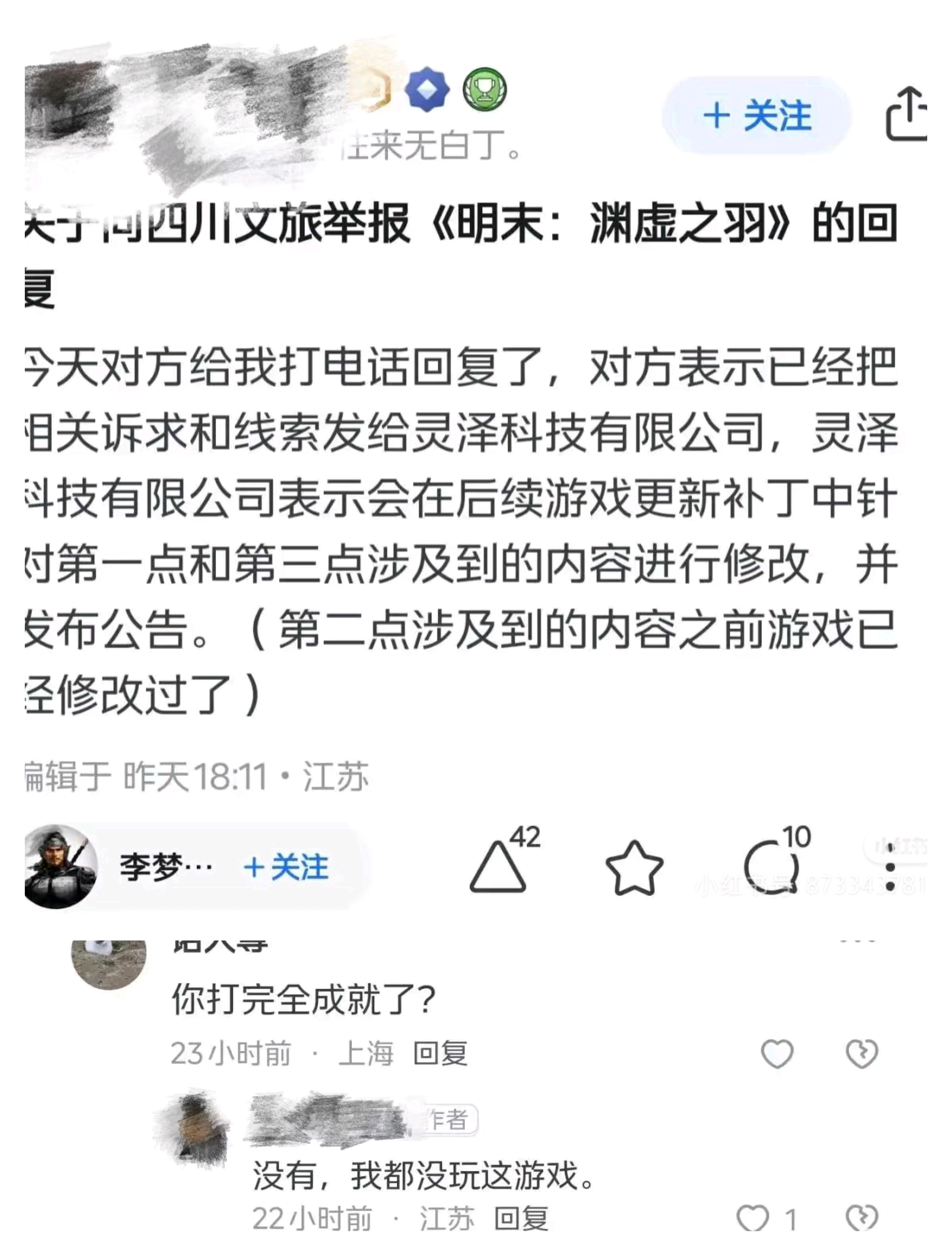Image resolution: width=952 pixels, height=1256 pixels.
Task: Dislike the comment "你打完全成就了?"
Action: point(861,1054)
